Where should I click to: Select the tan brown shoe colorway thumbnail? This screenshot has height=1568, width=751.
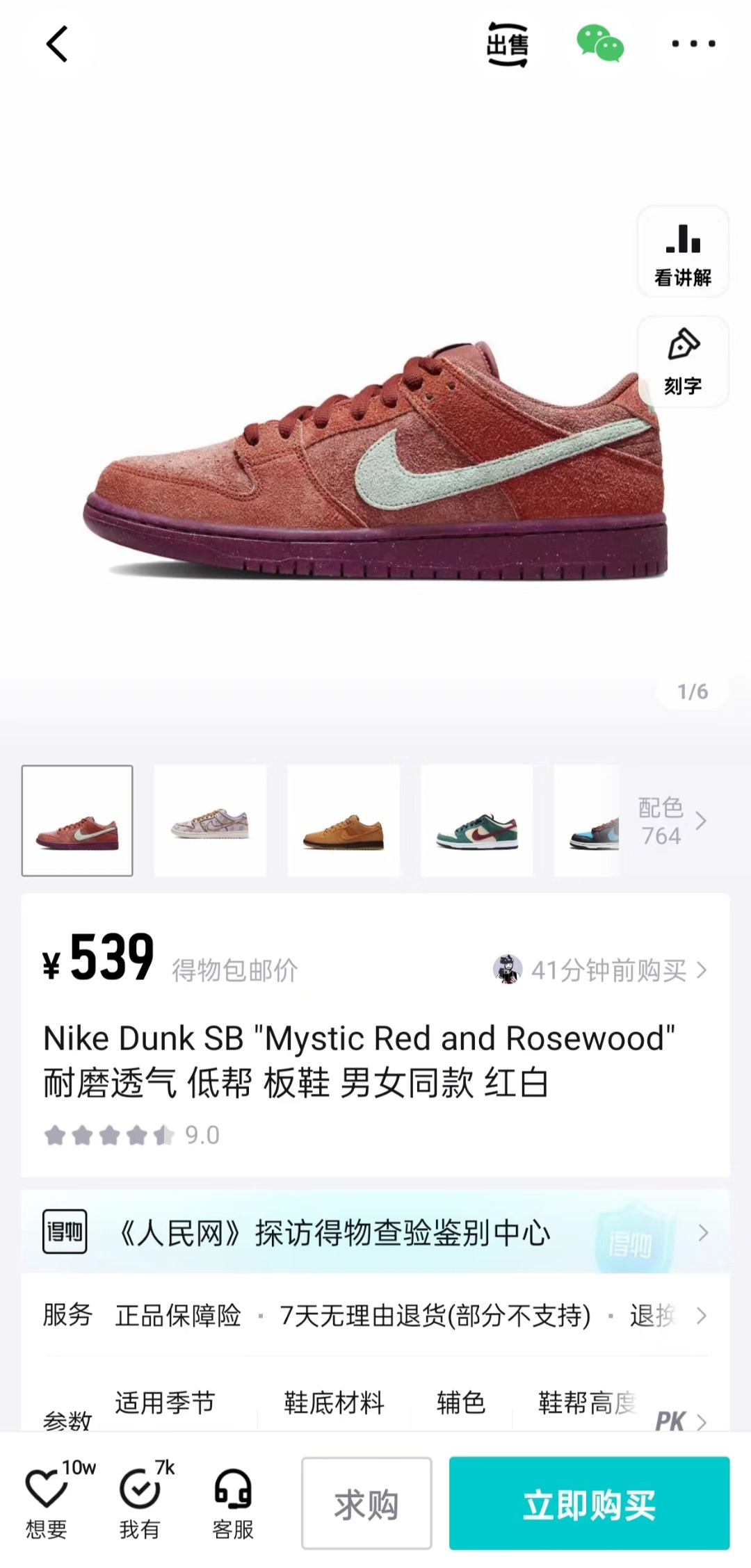[x=344, y=821]
